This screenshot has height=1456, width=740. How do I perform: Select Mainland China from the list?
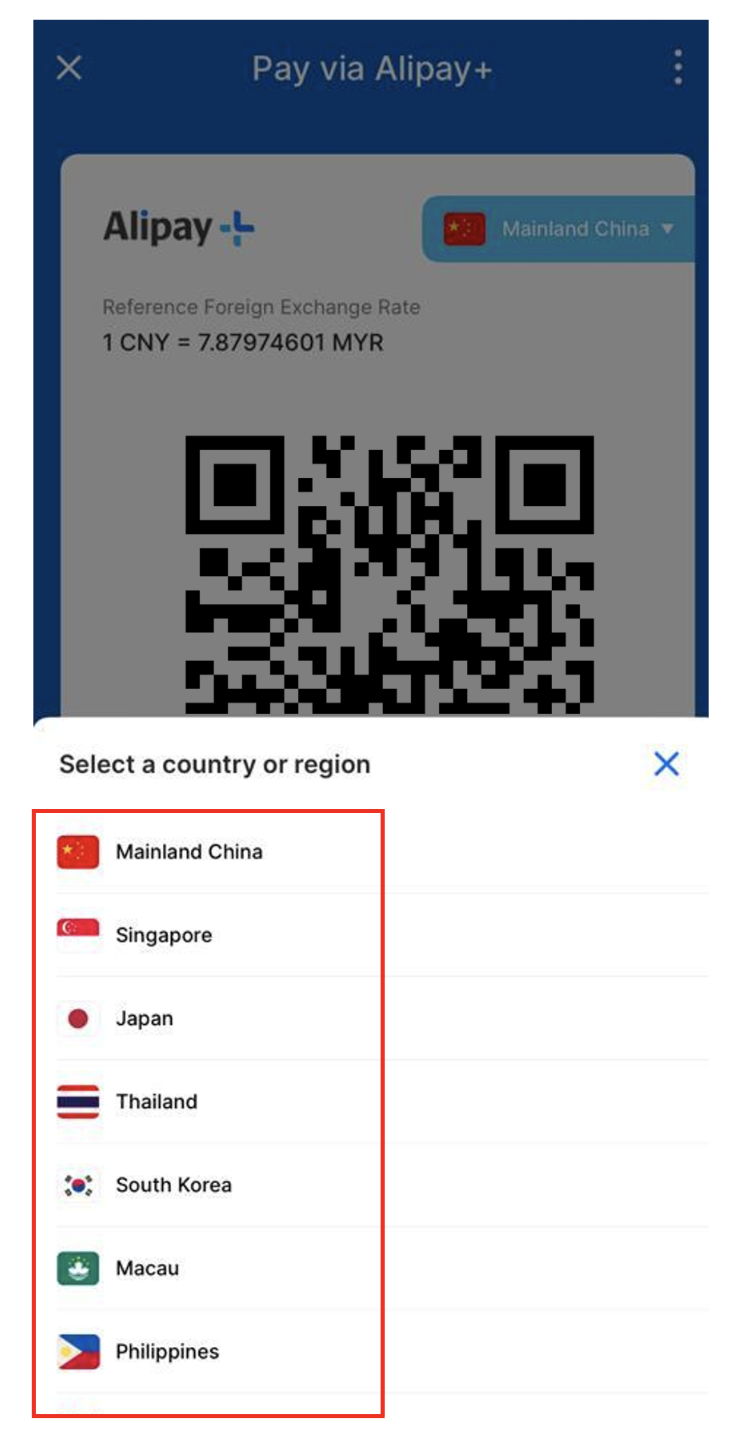[189, 852]
